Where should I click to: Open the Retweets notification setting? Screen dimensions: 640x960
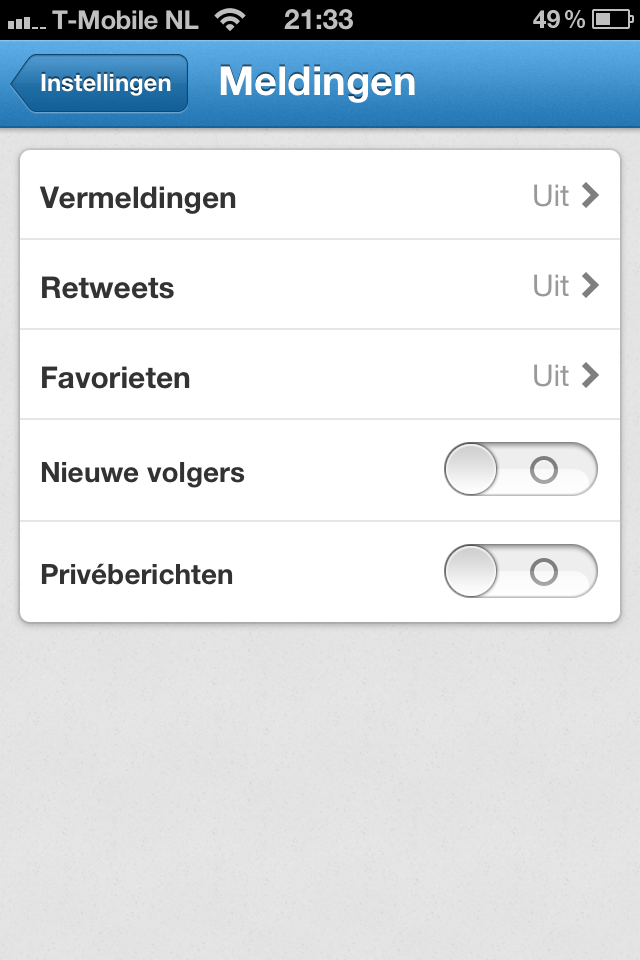click(x=320, y=286)
